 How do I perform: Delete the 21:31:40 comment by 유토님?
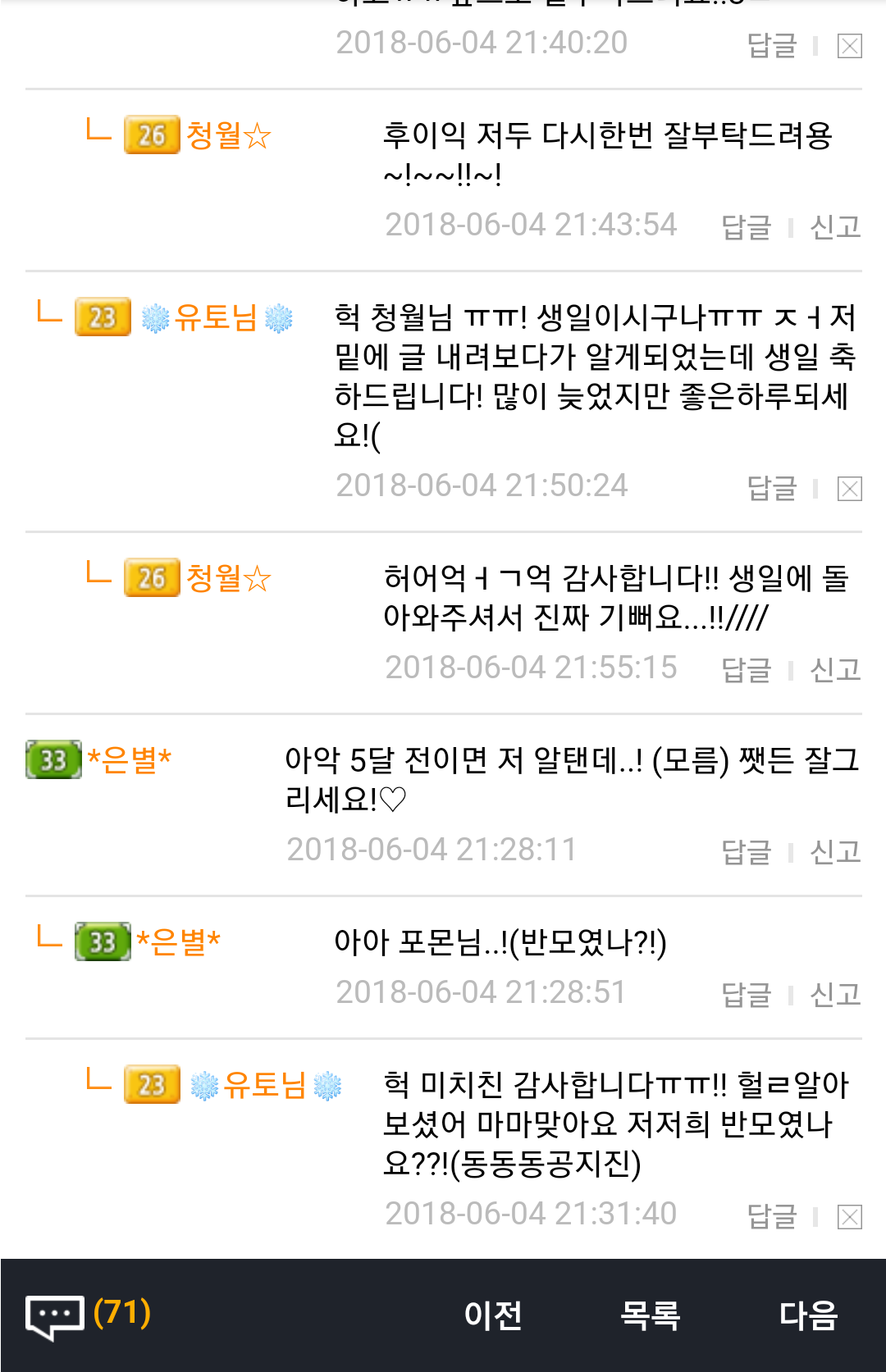pos(849,1217)
